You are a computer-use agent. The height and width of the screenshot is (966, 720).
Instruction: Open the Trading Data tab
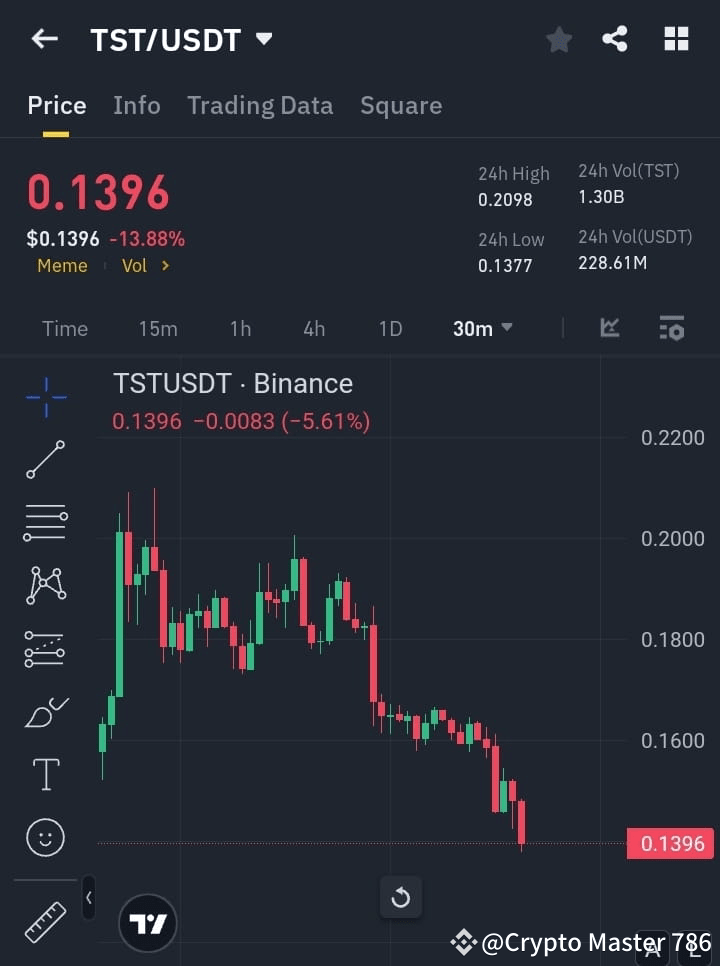point(260,105)
